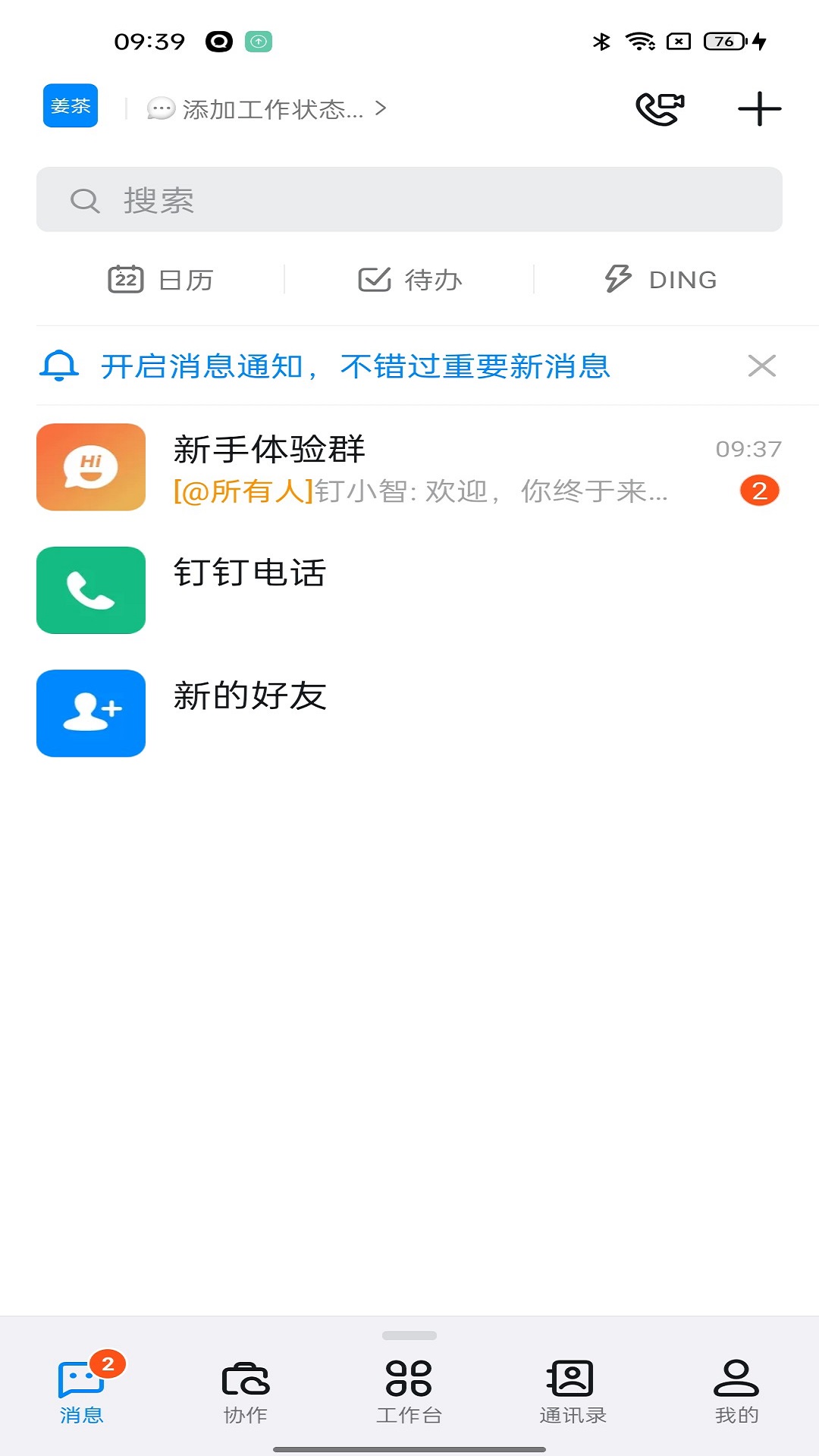Open the 新手体验群 group chat avatar

[x=90, y=467]
